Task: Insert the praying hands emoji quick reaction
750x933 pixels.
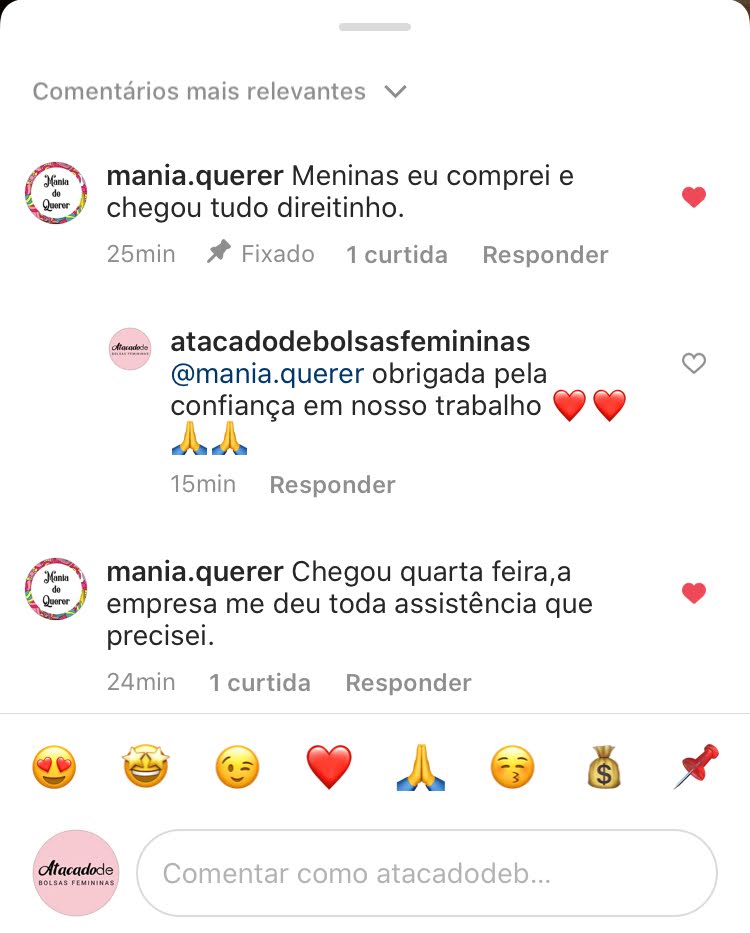Action: coord(421,767)
